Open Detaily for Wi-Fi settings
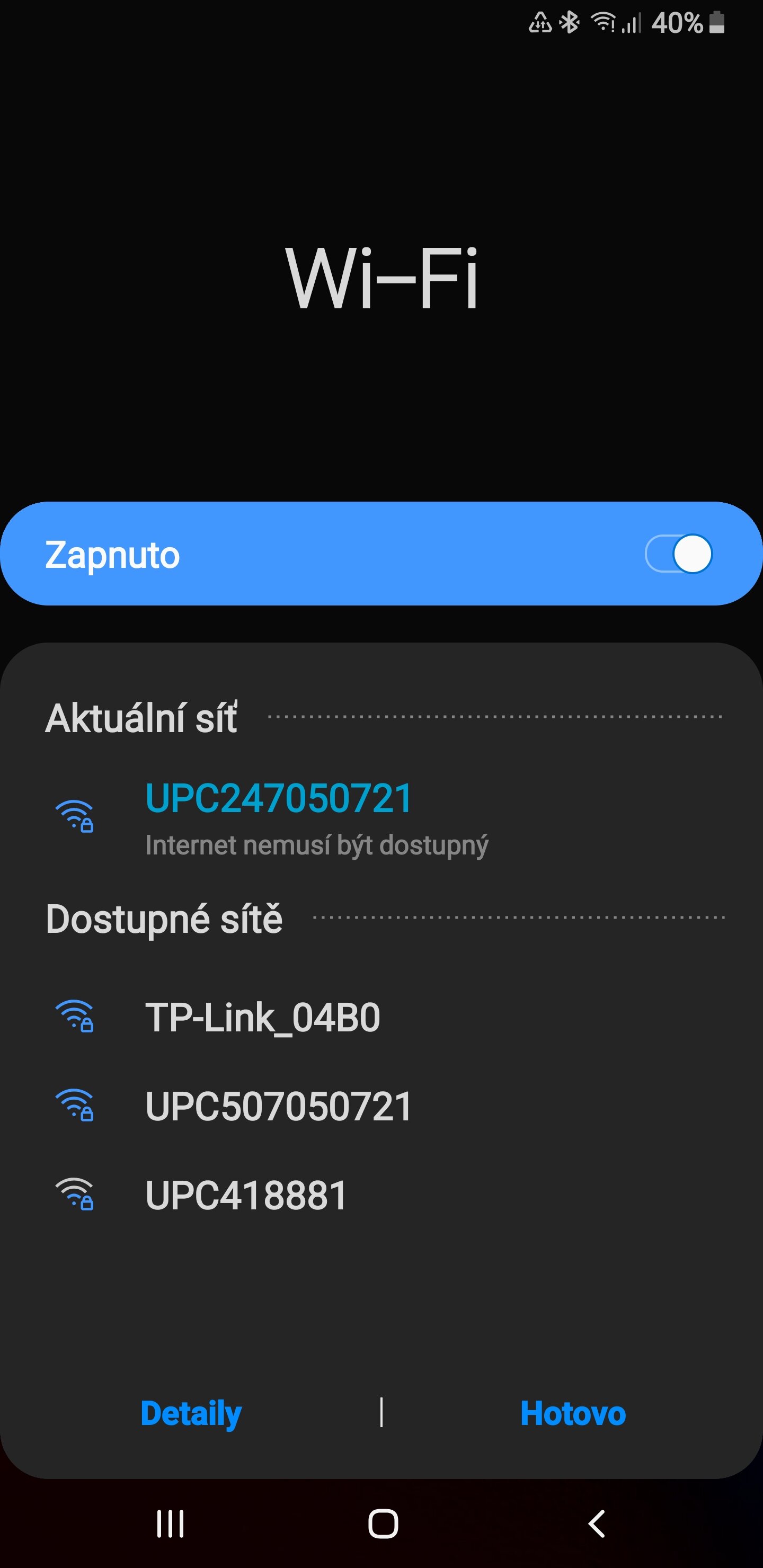Image resolution: width=763 pixels, height=1568 pixels. point(191,1413)
